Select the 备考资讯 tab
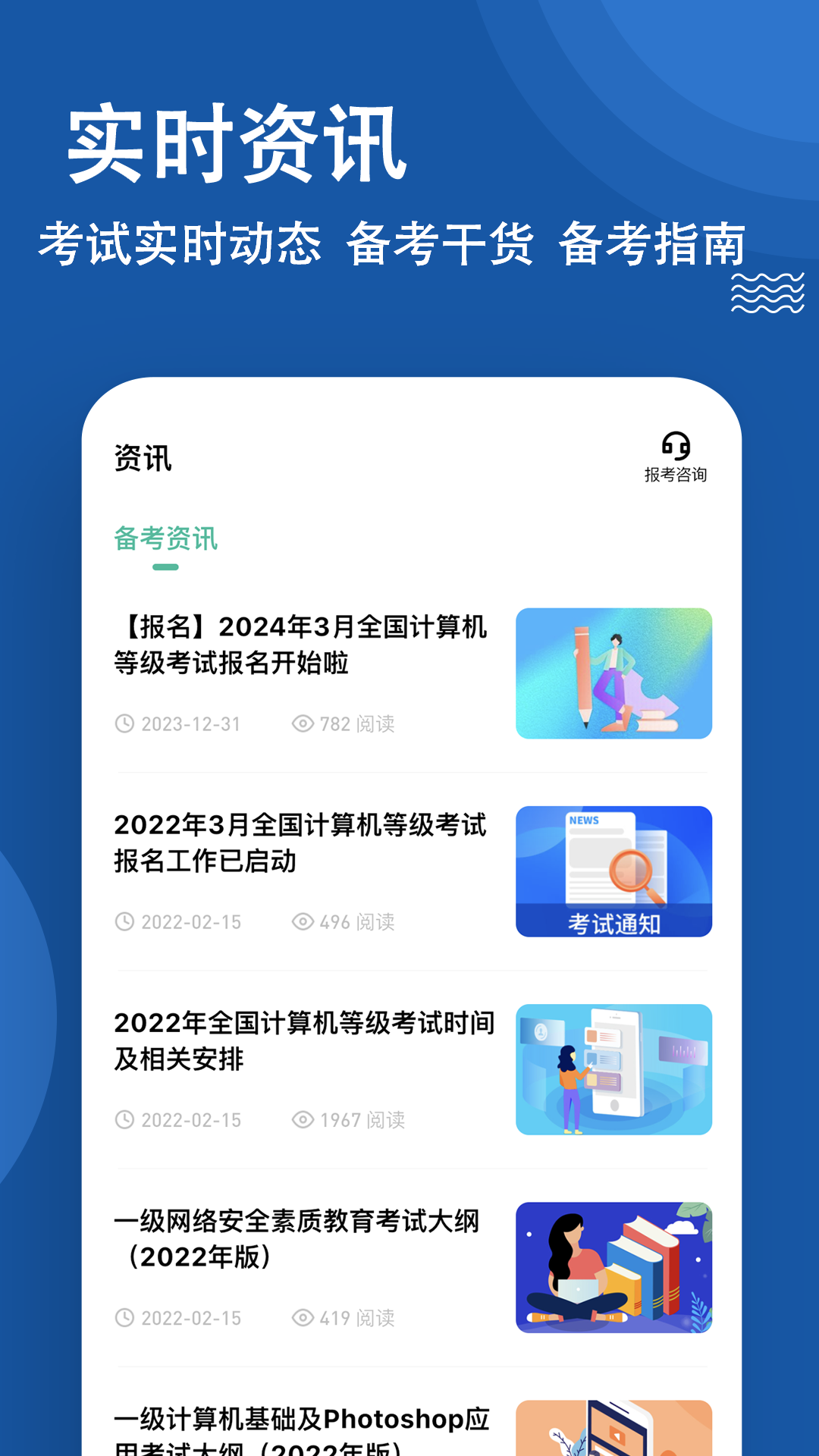Image resolution: width=819 pixels, height=1456 pixels. point(166,540)
